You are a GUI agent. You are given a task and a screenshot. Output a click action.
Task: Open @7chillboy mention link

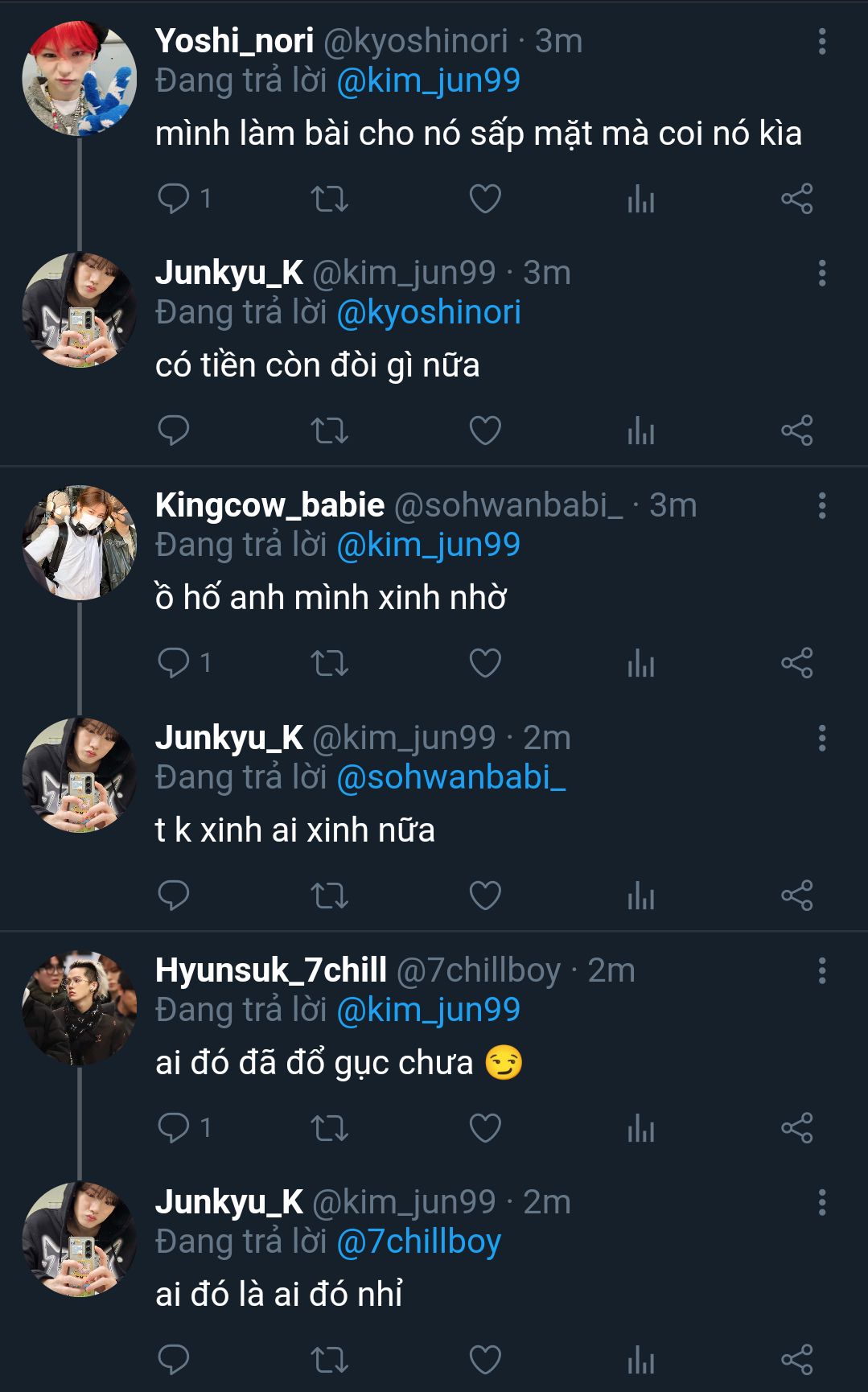[418, 1242]
